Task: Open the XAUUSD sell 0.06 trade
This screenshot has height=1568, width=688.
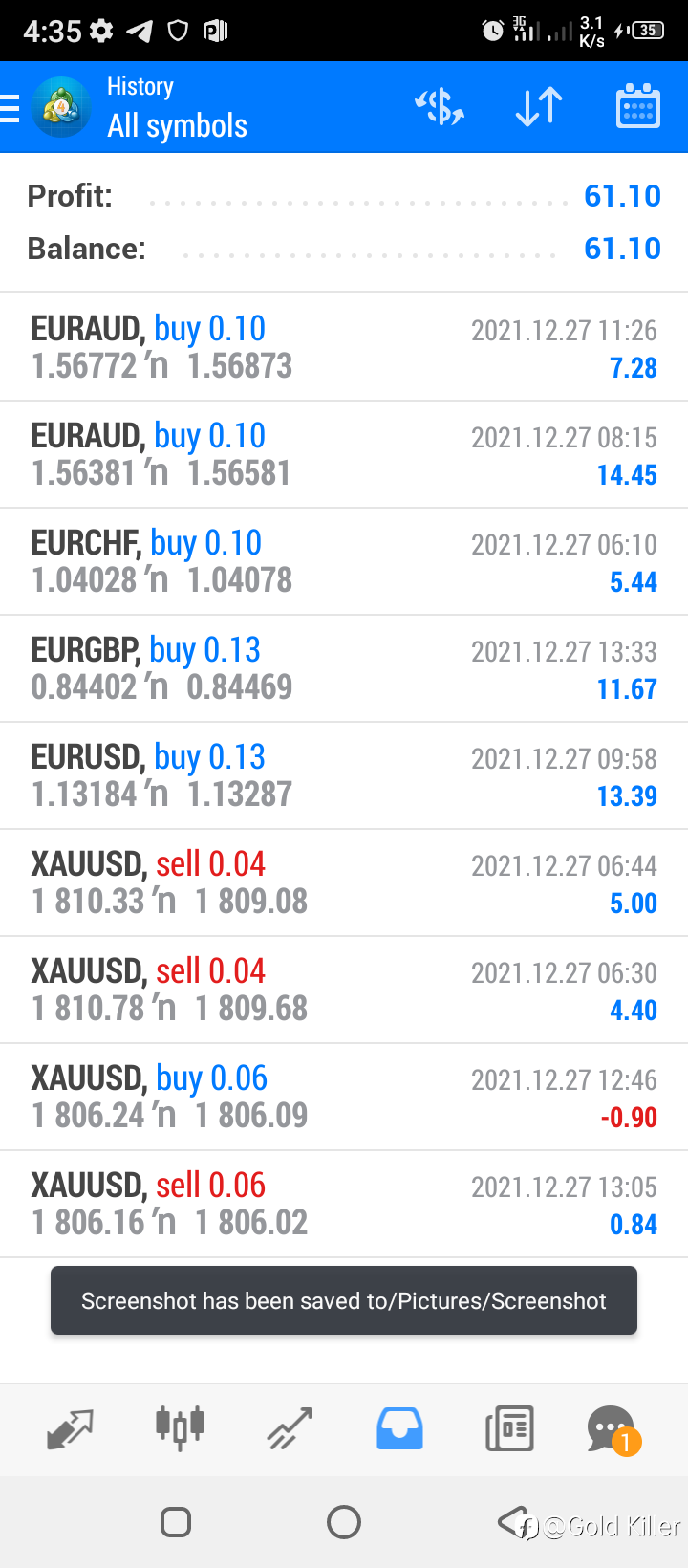Action: [344, 1204]
